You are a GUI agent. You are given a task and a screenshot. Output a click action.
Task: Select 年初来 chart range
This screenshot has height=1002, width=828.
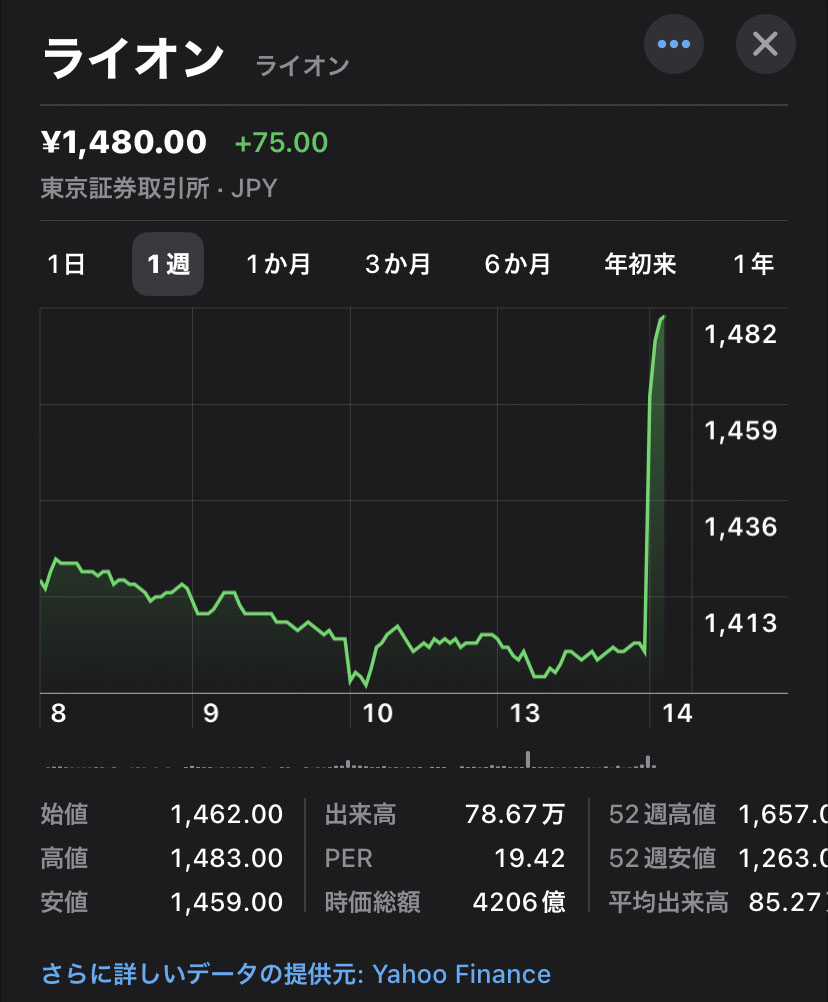click(x=641, y=264)
